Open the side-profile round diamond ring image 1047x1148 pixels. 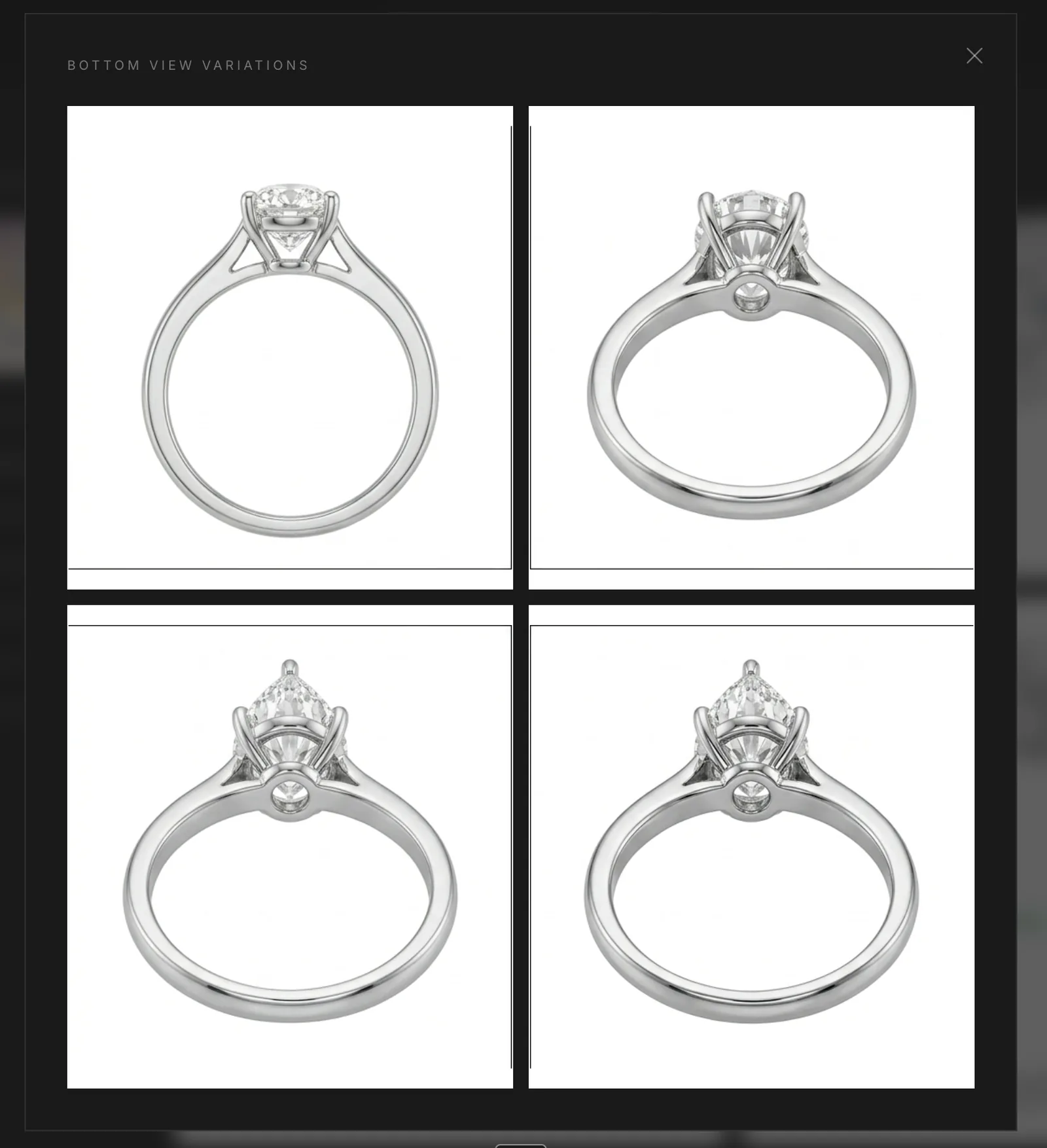pyautogui.click(x=290, y=347)
